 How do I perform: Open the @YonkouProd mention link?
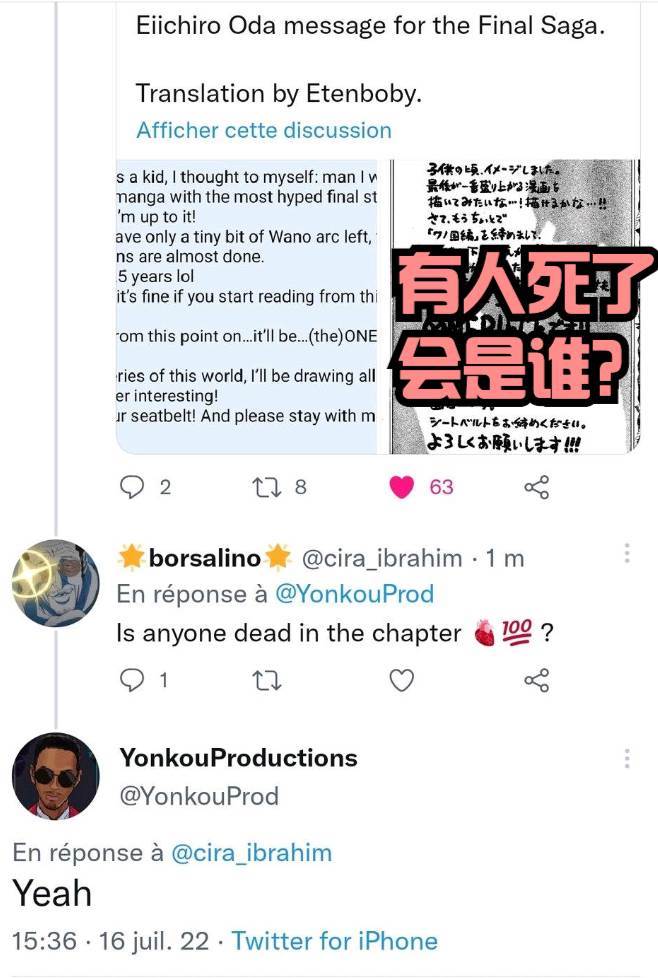click(354, 594)
